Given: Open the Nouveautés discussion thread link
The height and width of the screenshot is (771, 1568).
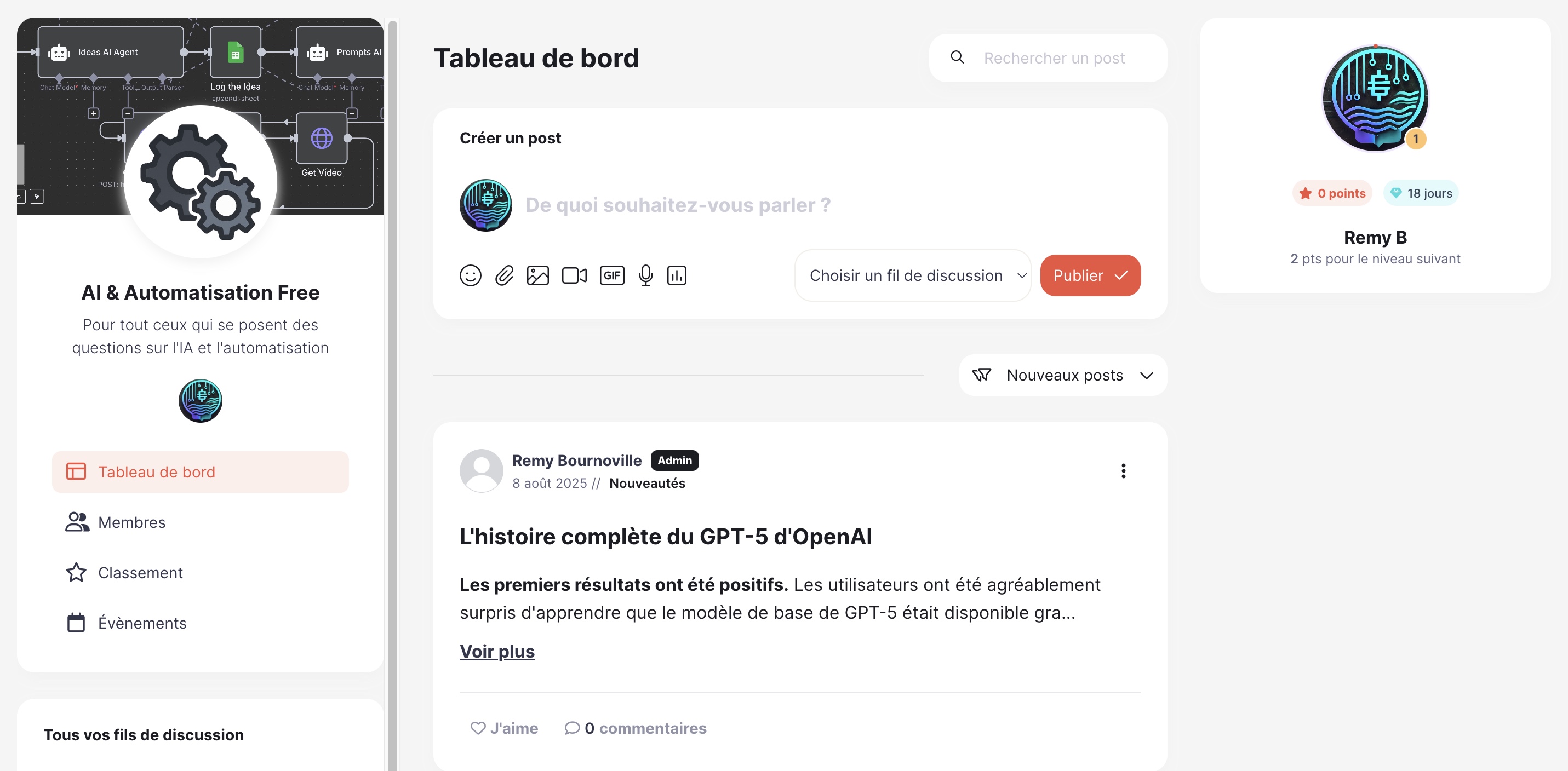Looking at the screenshot, I should tap(647, 484).
